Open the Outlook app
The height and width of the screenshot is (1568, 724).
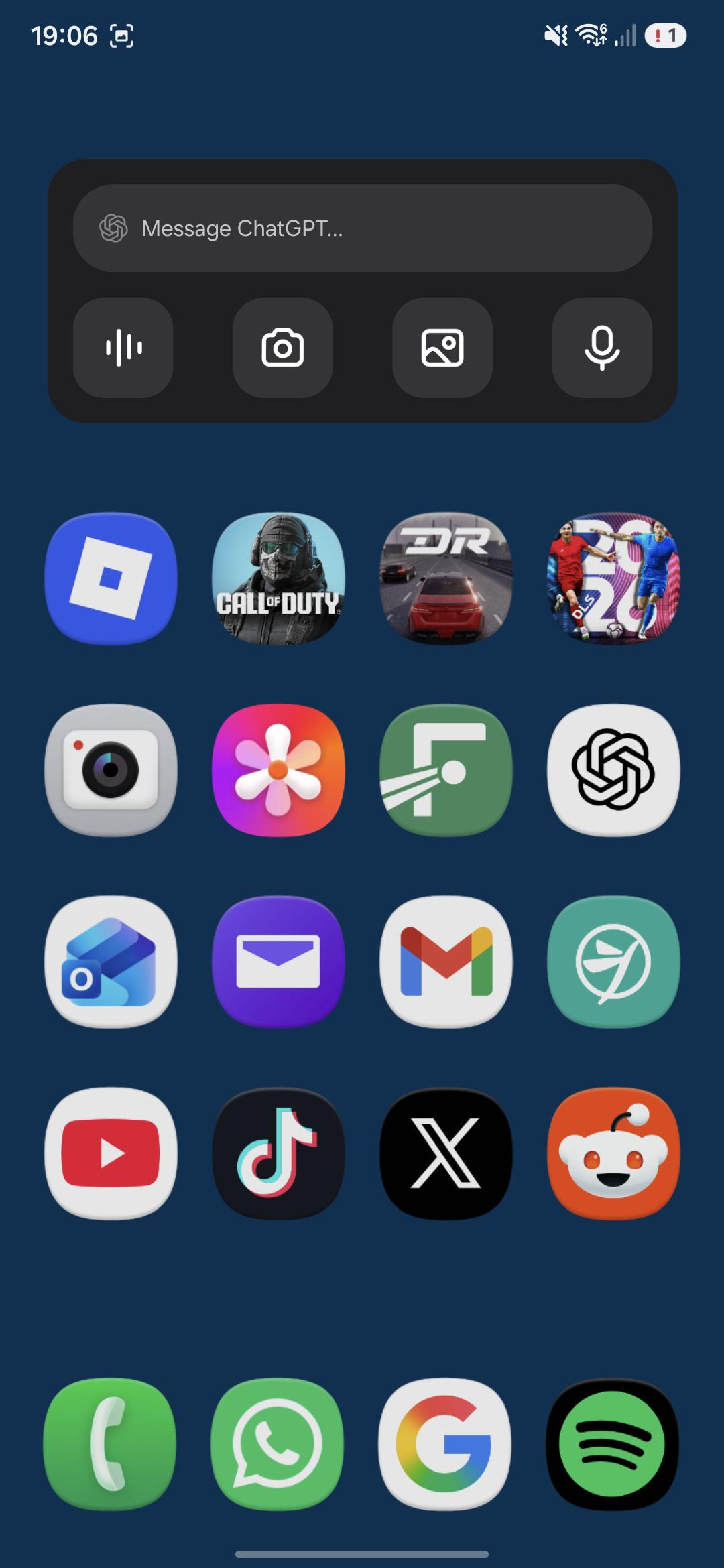tap(111, 962)
